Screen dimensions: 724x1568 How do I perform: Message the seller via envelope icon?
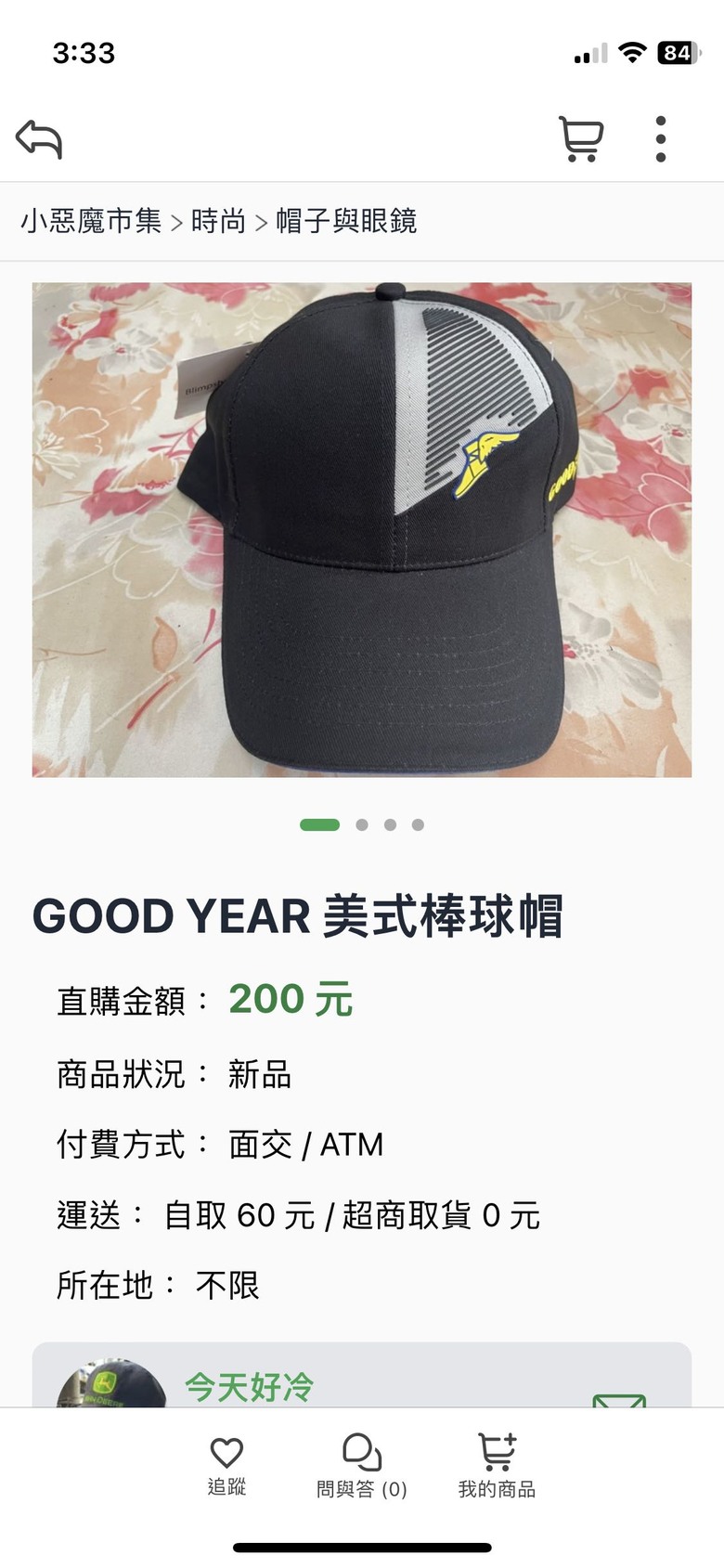pyautogui.click(x=619, y=1399)
